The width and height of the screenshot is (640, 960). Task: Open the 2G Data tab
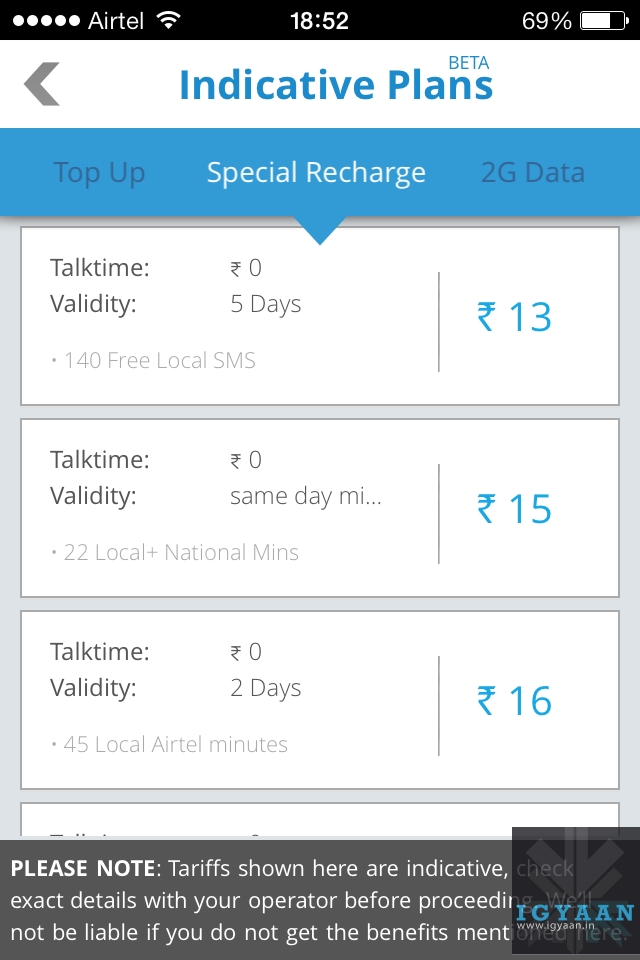tap(532, 173)
